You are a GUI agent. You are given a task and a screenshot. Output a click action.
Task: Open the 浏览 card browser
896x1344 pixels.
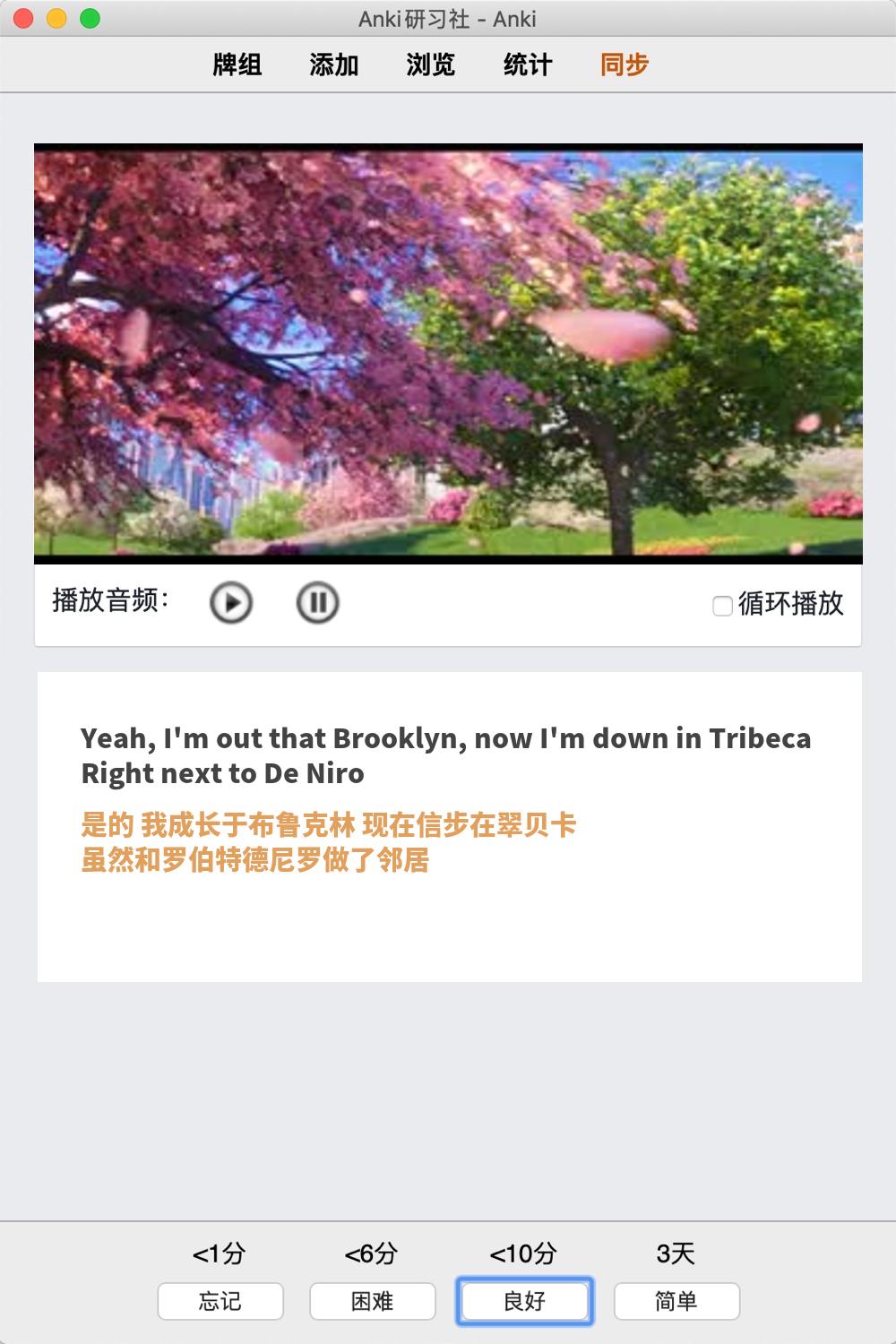(x=431, y=65)
